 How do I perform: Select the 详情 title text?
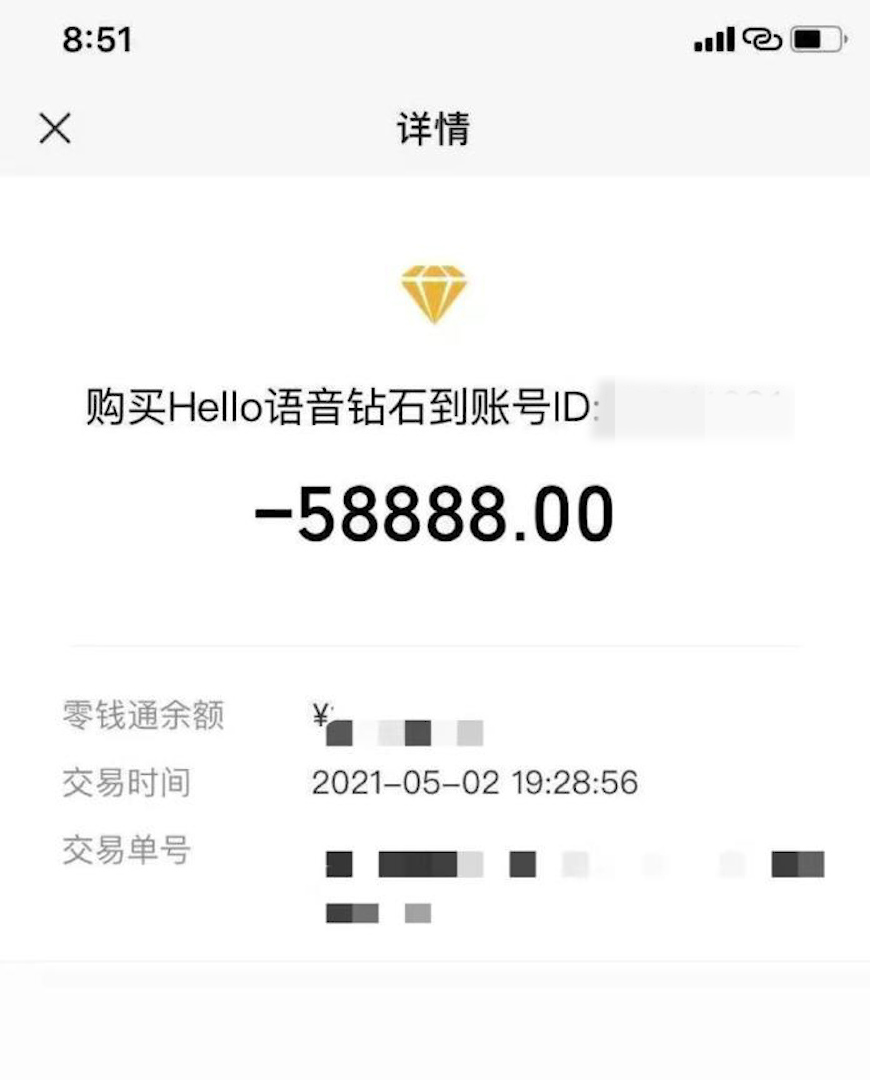[x=434, y=128]
